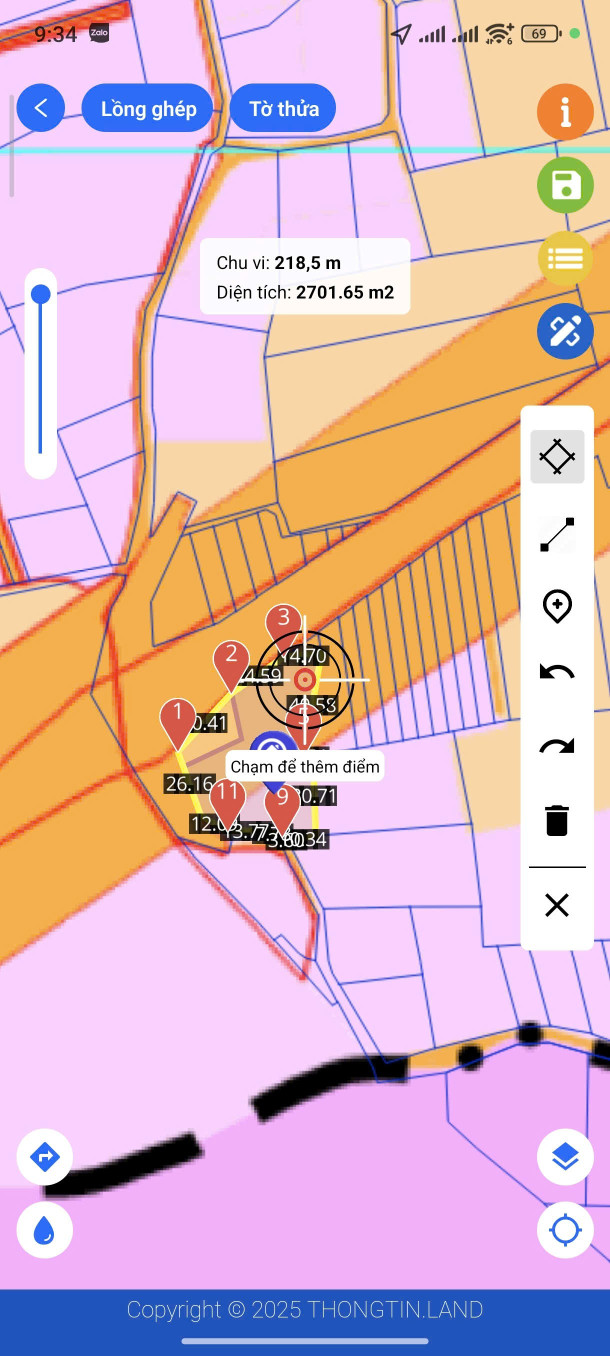Open the Tờ thửa option
Viewport: 610px width, 1356px height.
click(x=283, y=109)
